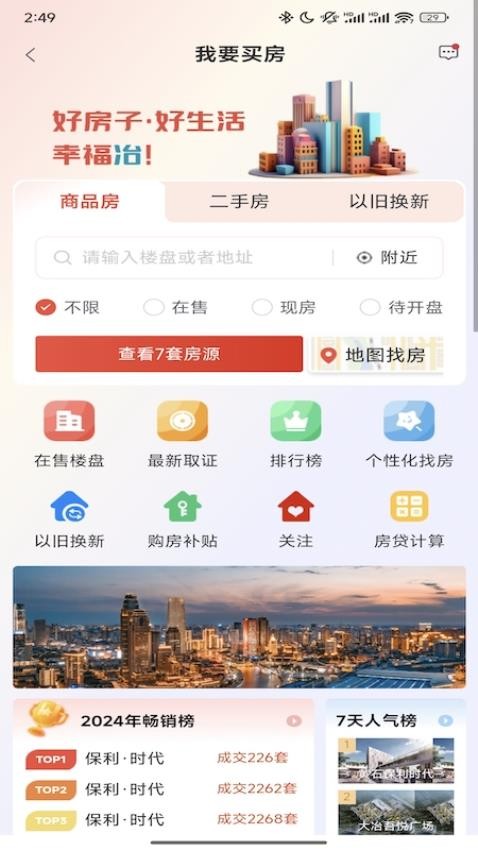The width and height of the screenshot is (478, 850).
Task: Tap the 请输入楼盘或者地址 search field
Action: (184, 257)
